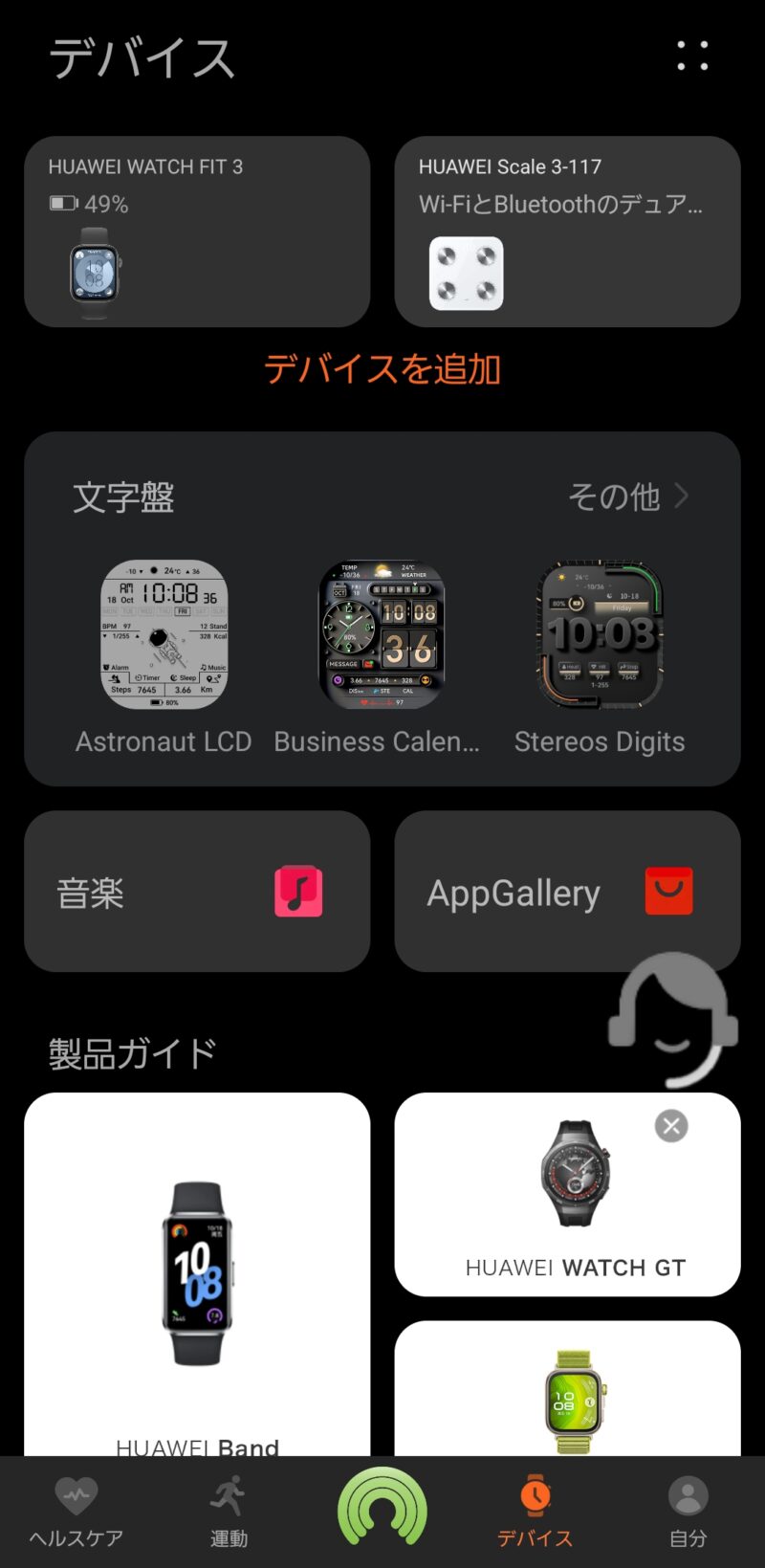This screenshot has width=765, height=1568.
Task: Select the Stereos Digits watch face
Action: point(600,636)
